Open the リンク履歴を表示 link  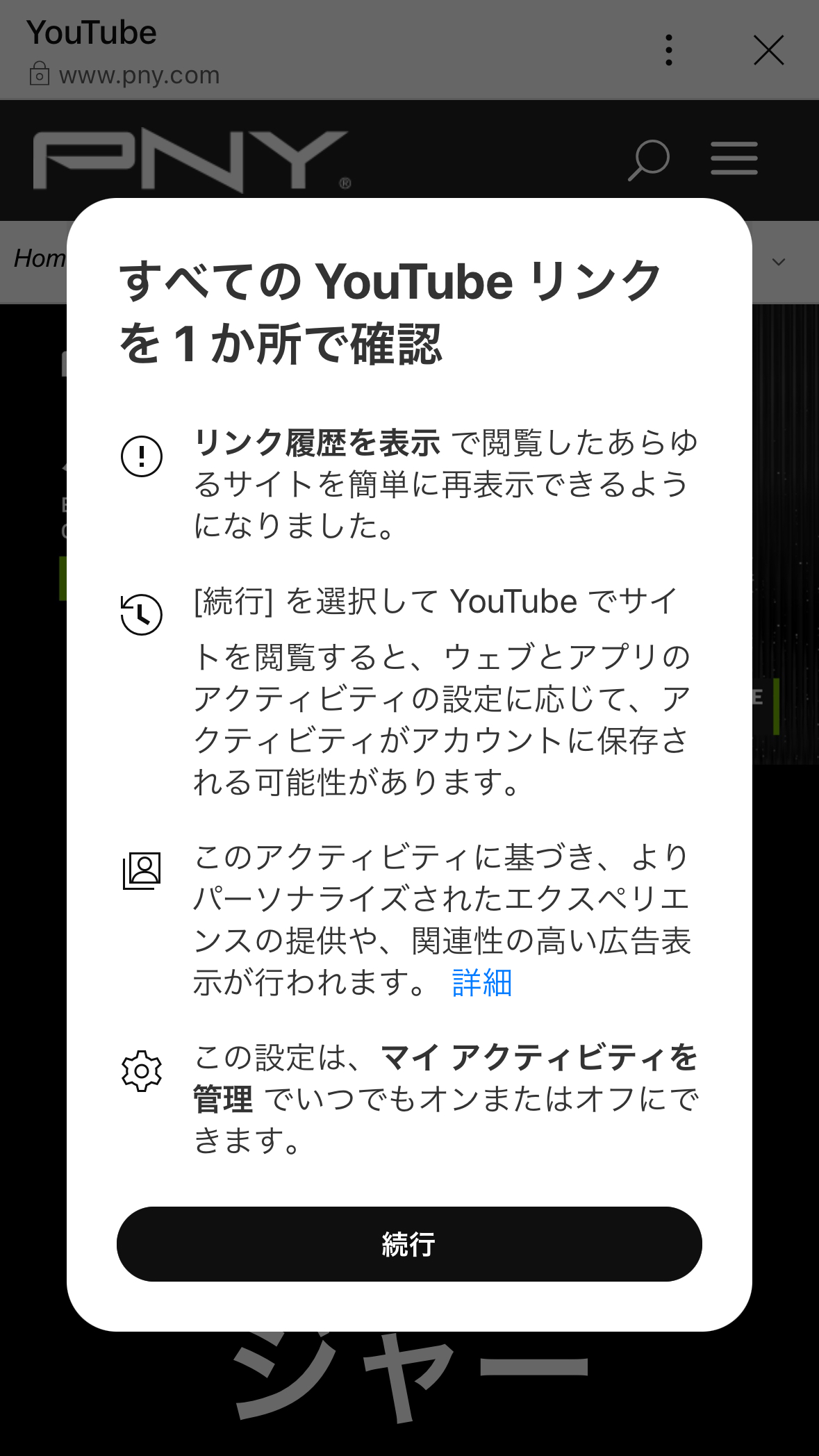[x=317, y=443]
